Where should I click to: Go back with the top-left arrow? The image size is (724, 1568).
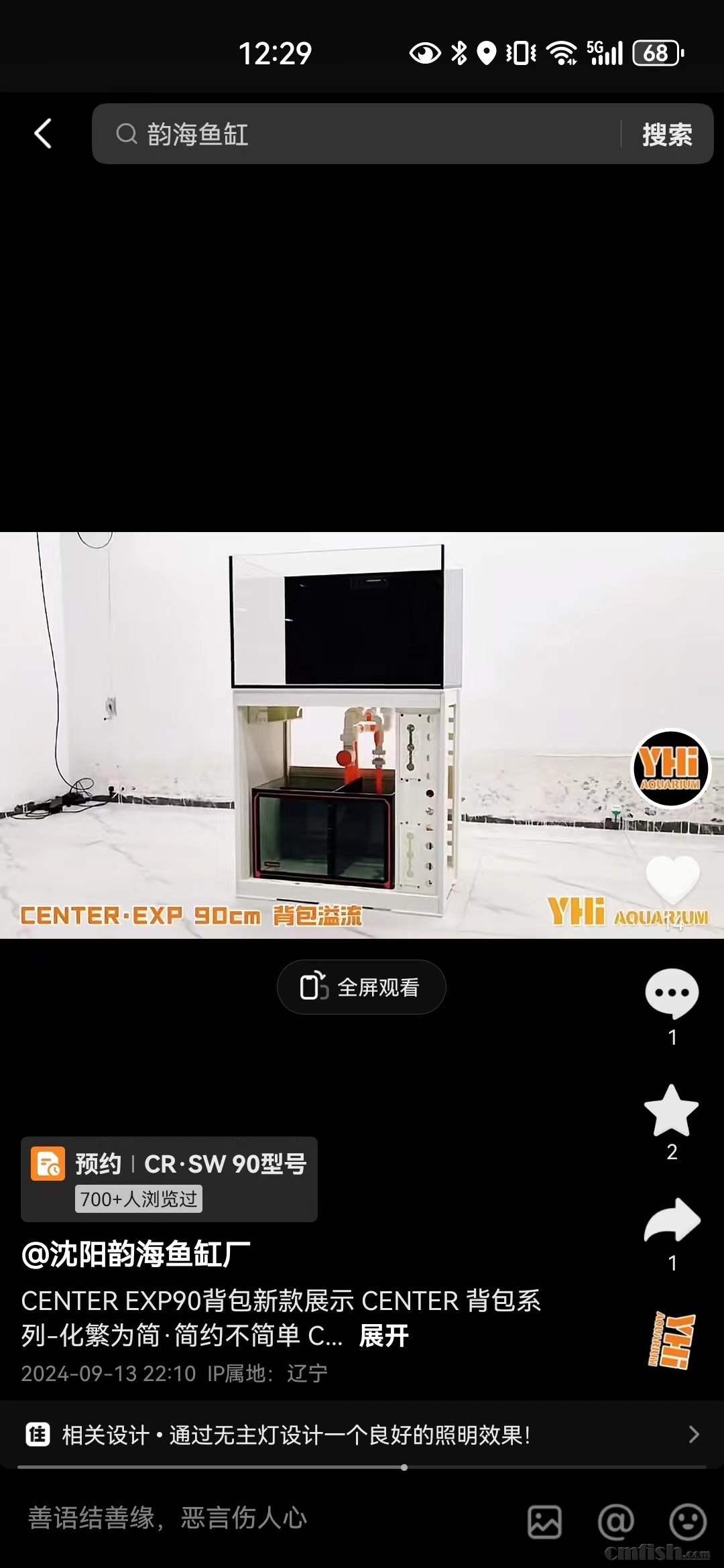tap(44, 133)
